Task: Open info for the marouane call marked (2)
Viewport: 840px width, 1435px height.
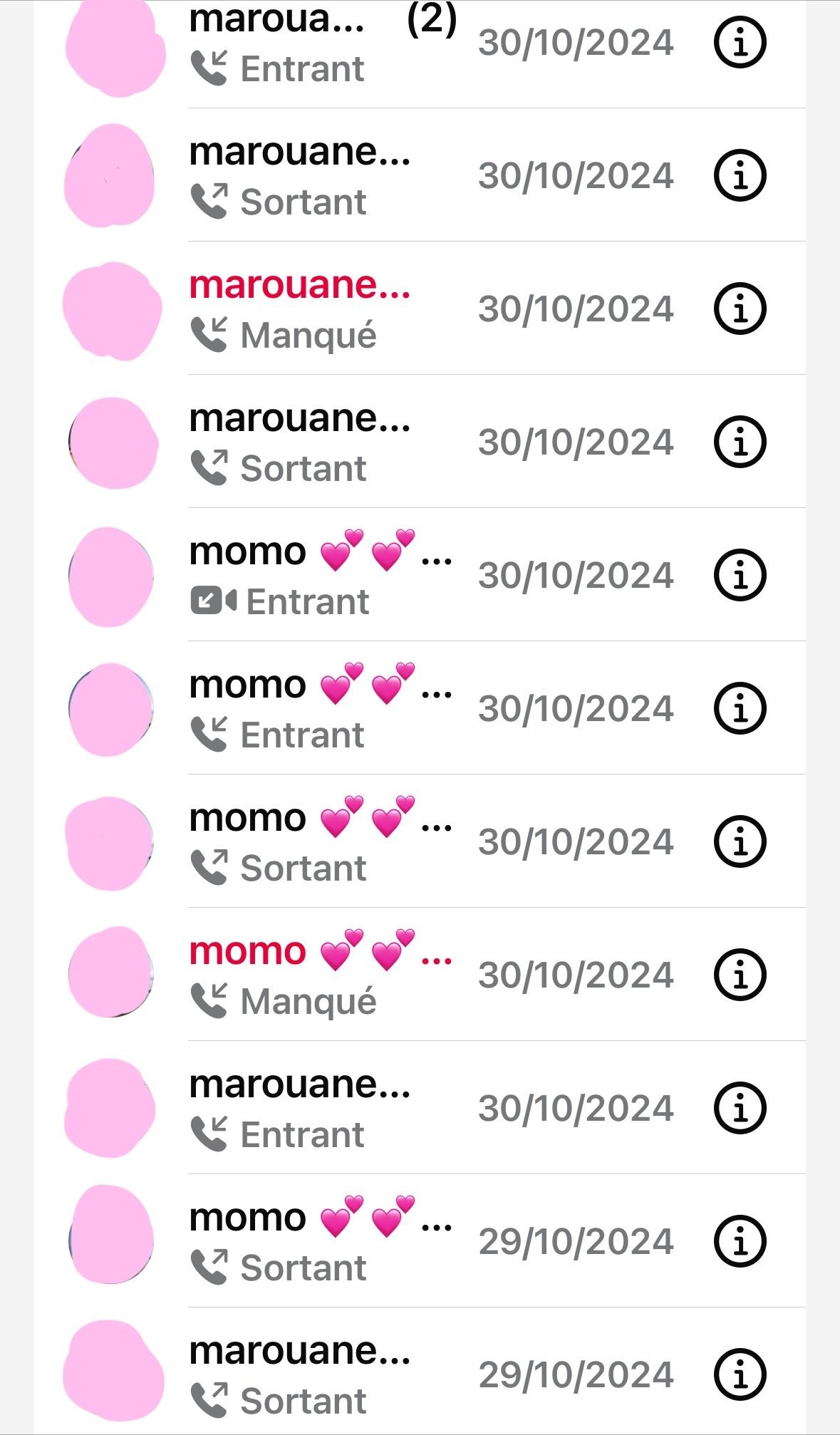Action: click(740, 42)
